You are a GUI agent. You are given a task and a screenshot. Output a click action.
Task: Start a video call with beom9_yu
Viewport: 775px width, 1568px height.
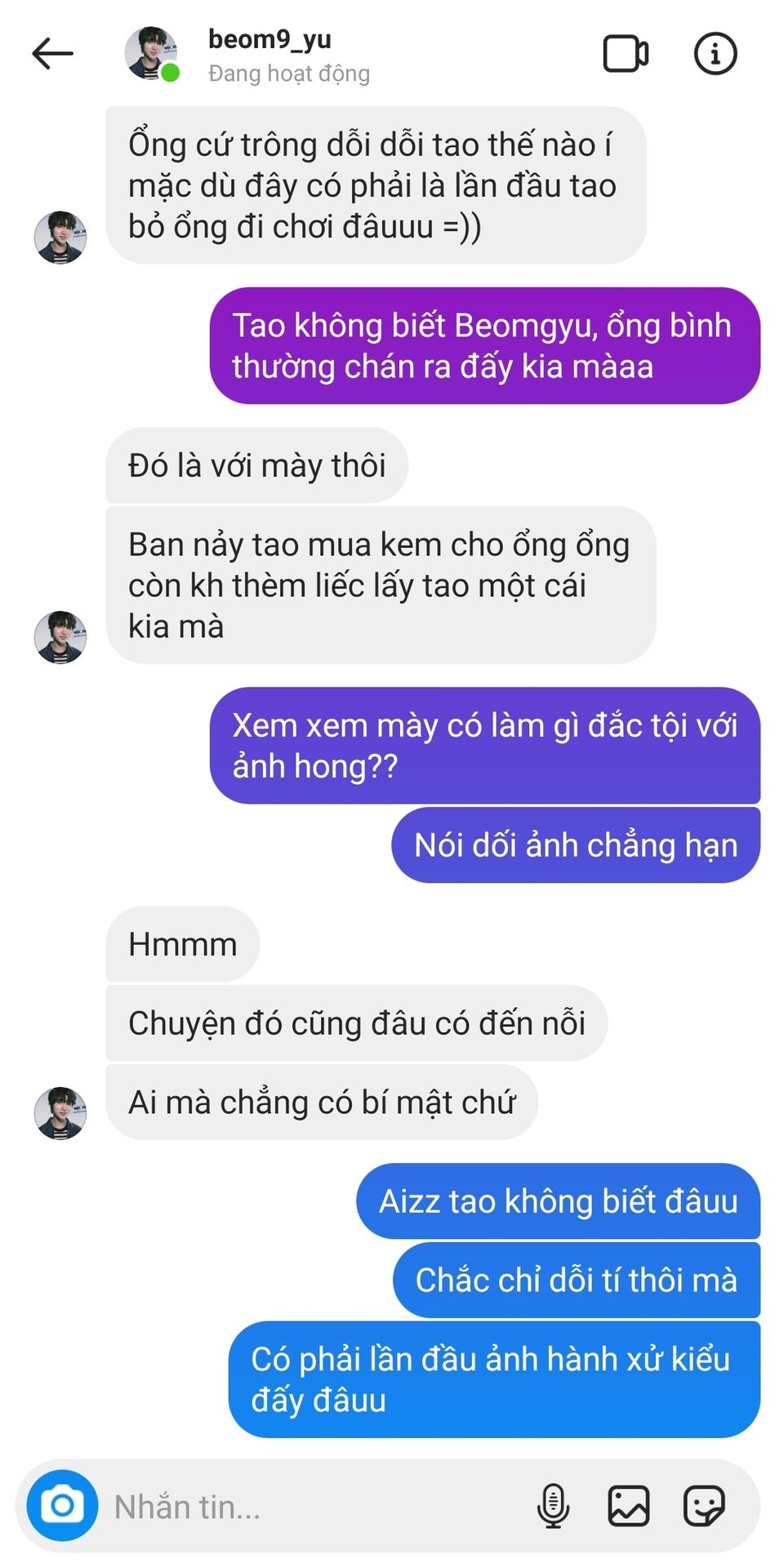[x=626, y=54]
